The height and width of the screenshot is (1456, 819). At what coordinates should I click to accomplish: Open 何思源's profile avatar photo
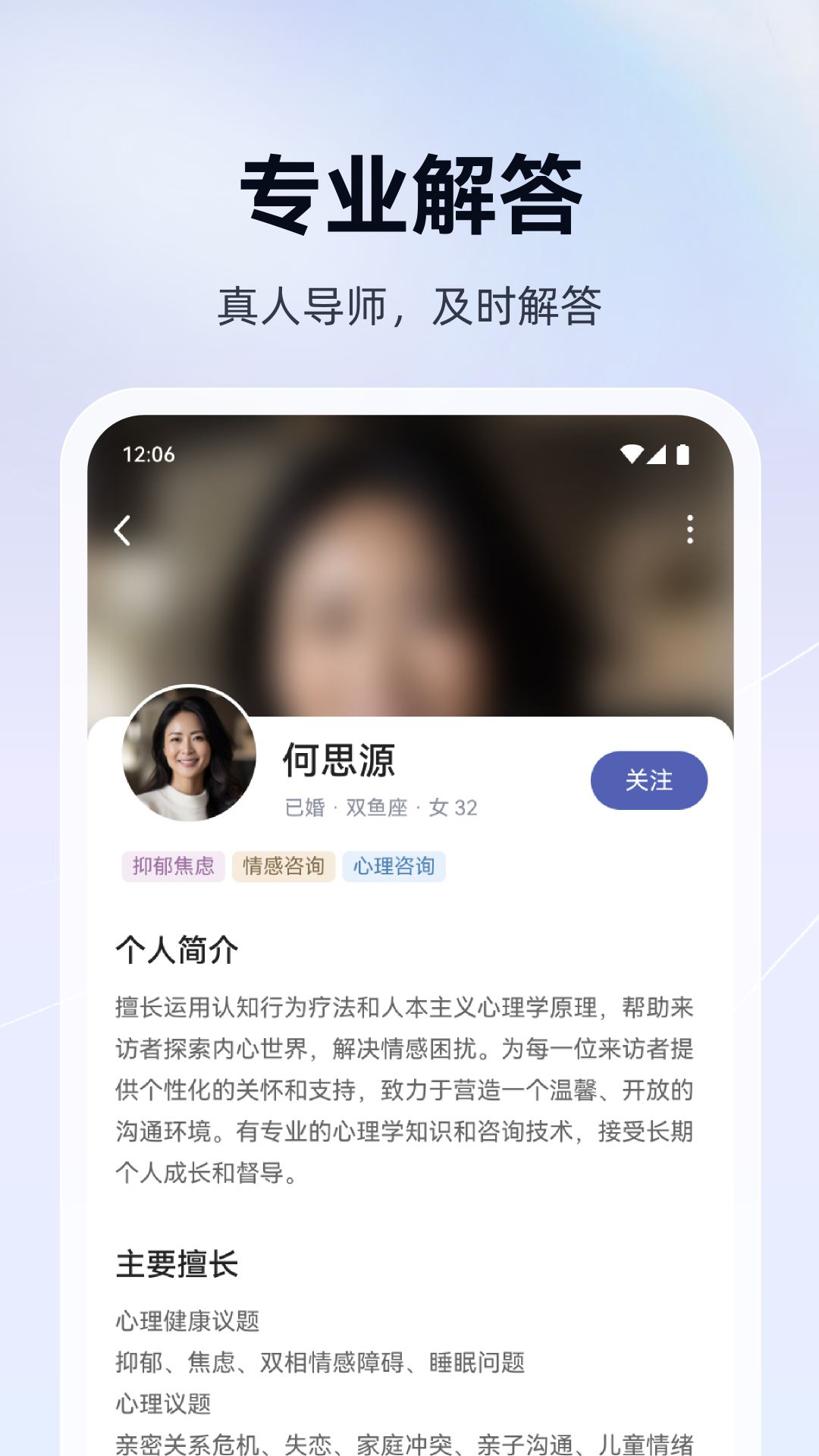point(188,751)
